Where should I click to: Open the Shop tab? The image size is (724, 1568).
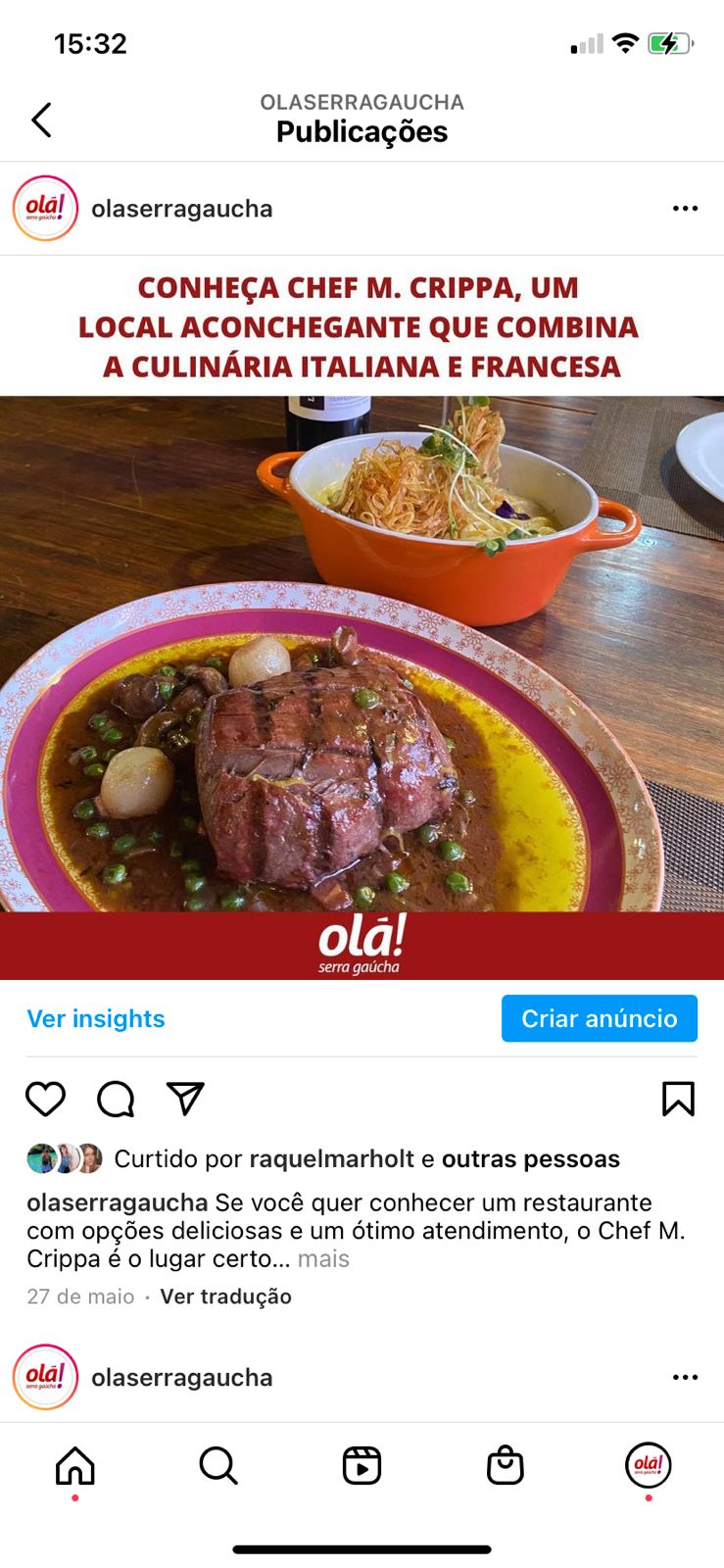pos(505,1466)
